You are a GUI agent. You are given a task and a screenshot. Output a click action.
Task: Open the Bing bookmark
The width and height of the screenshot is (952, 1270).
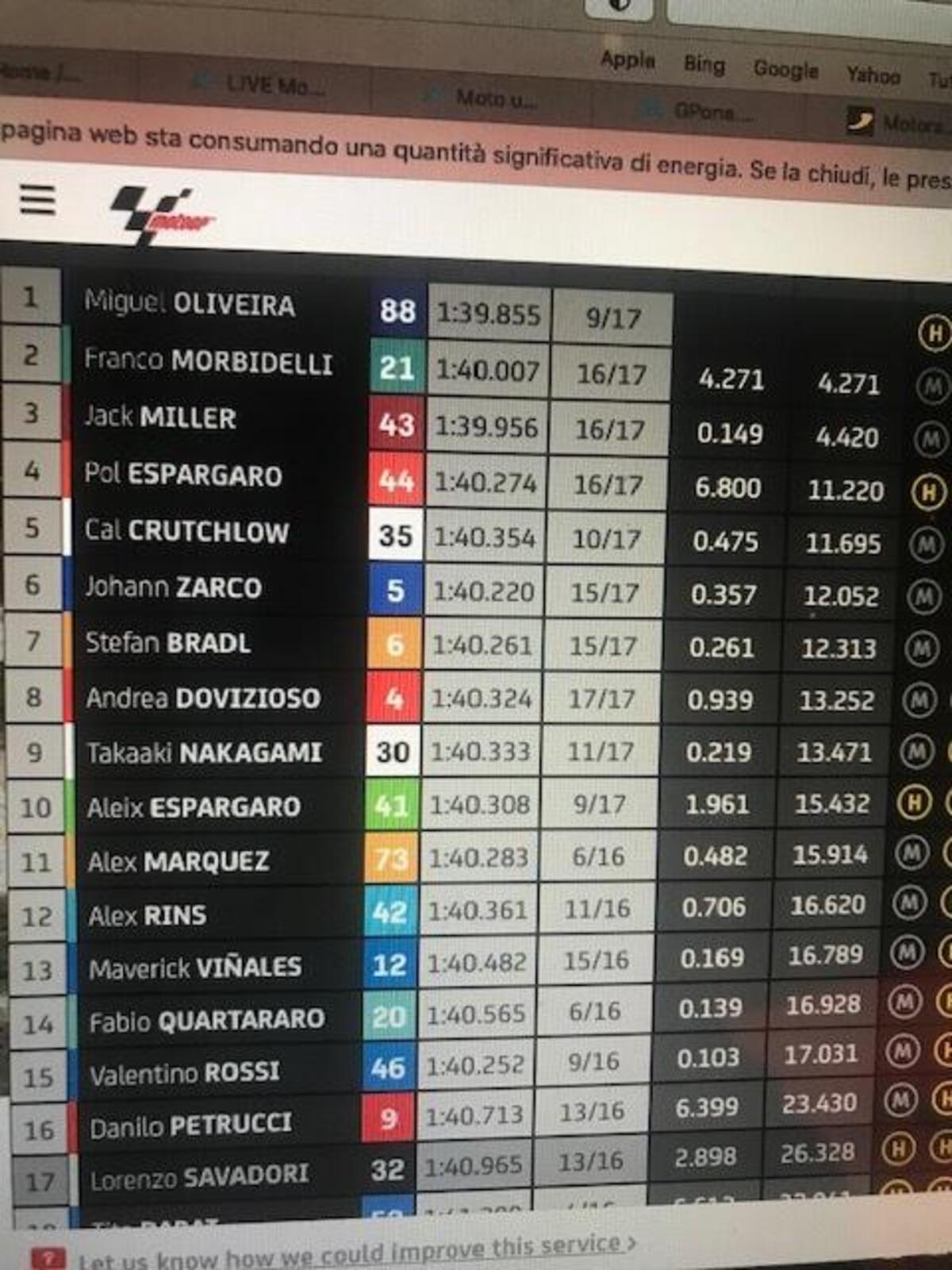pos(704,65)
